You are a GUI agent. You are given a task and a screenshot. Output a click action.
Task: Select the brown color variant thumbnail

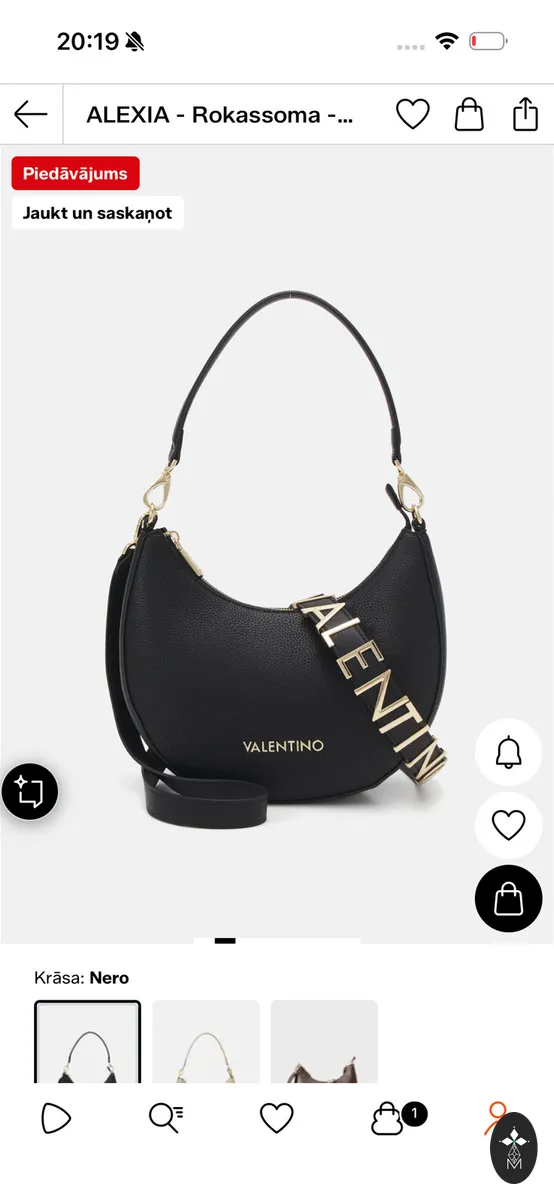pos(324,1041)
